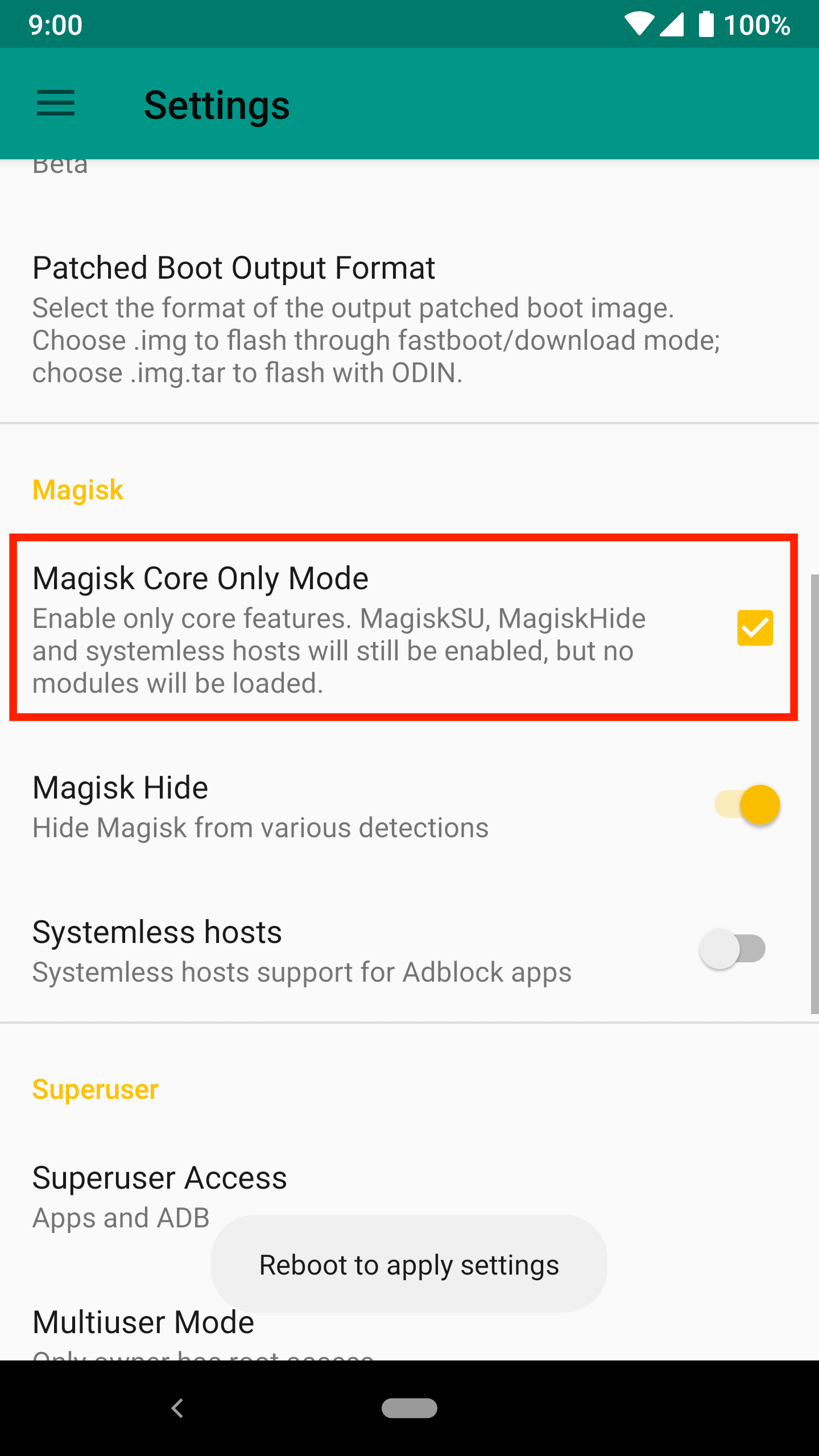Screen dimensions: 819x1456
Task: Go back using system back button
Action: pyautogui.click(x=177, y=1408)
